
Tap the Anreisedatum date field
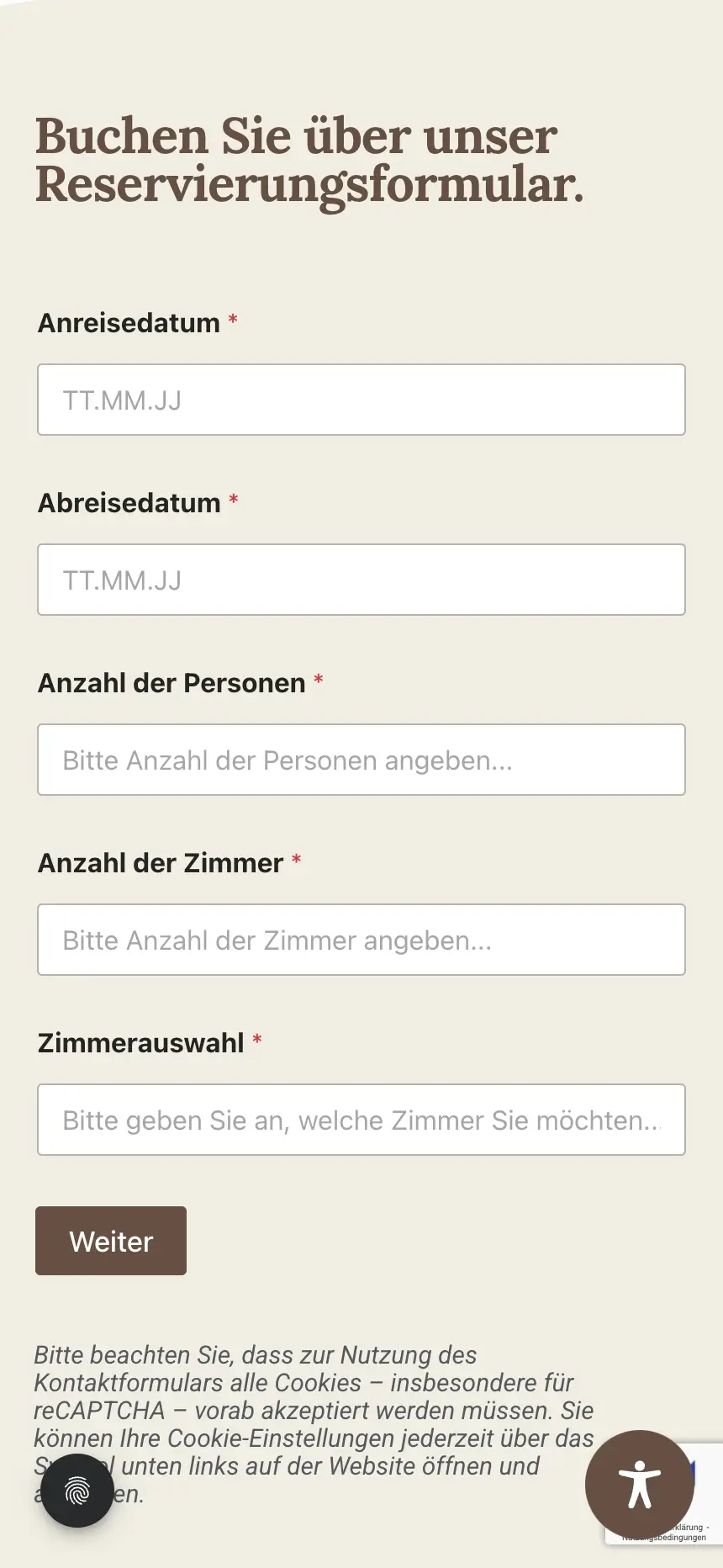(x=361, y=400)
